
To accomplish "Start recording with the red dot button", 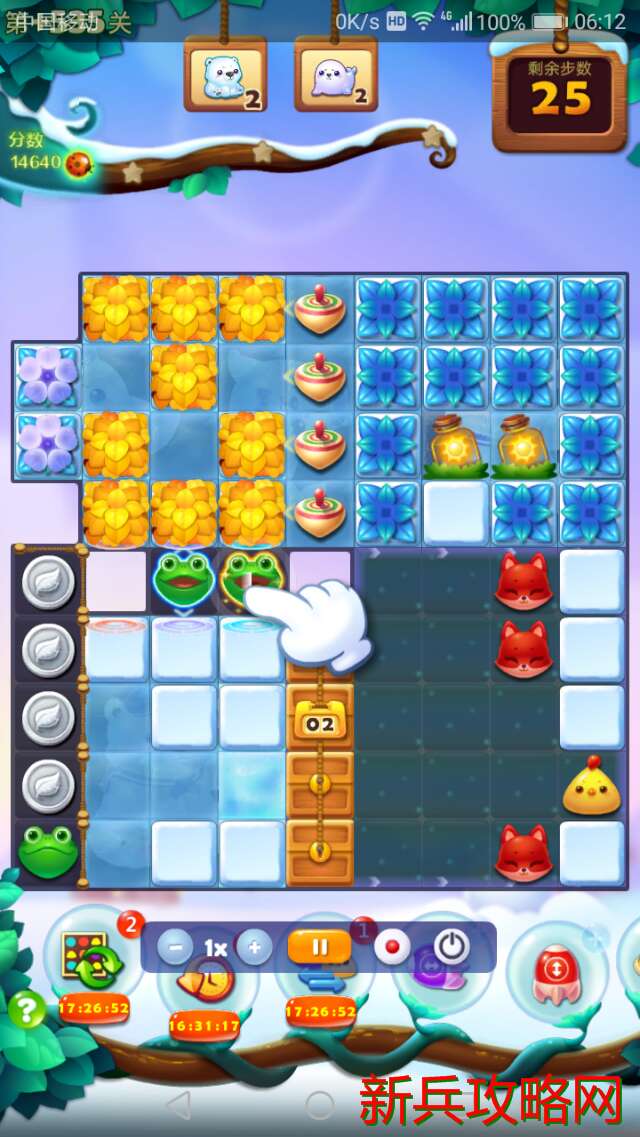I will point(394,947).
